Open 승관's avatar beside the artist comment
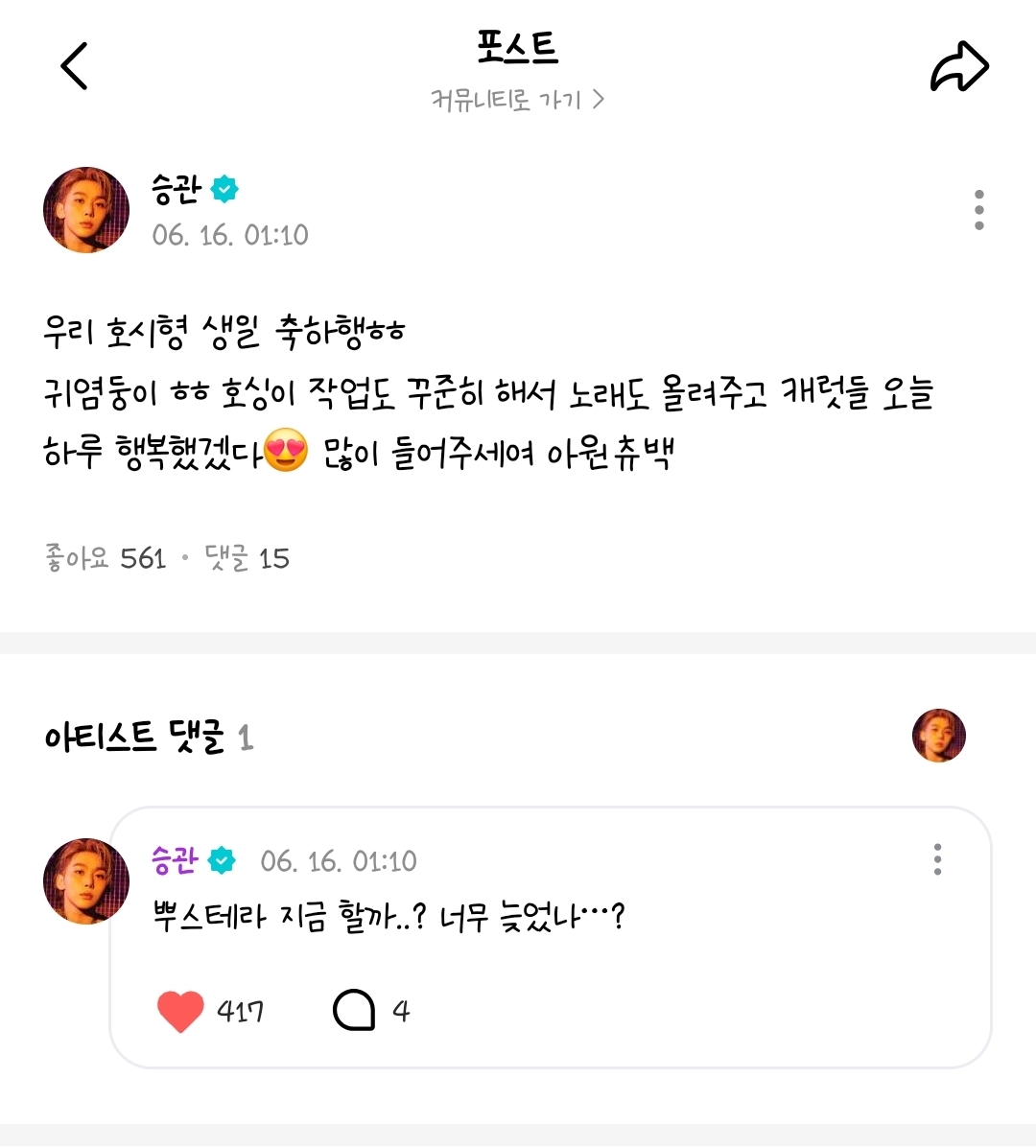The image size is (1036, 1148). (86, 881)
